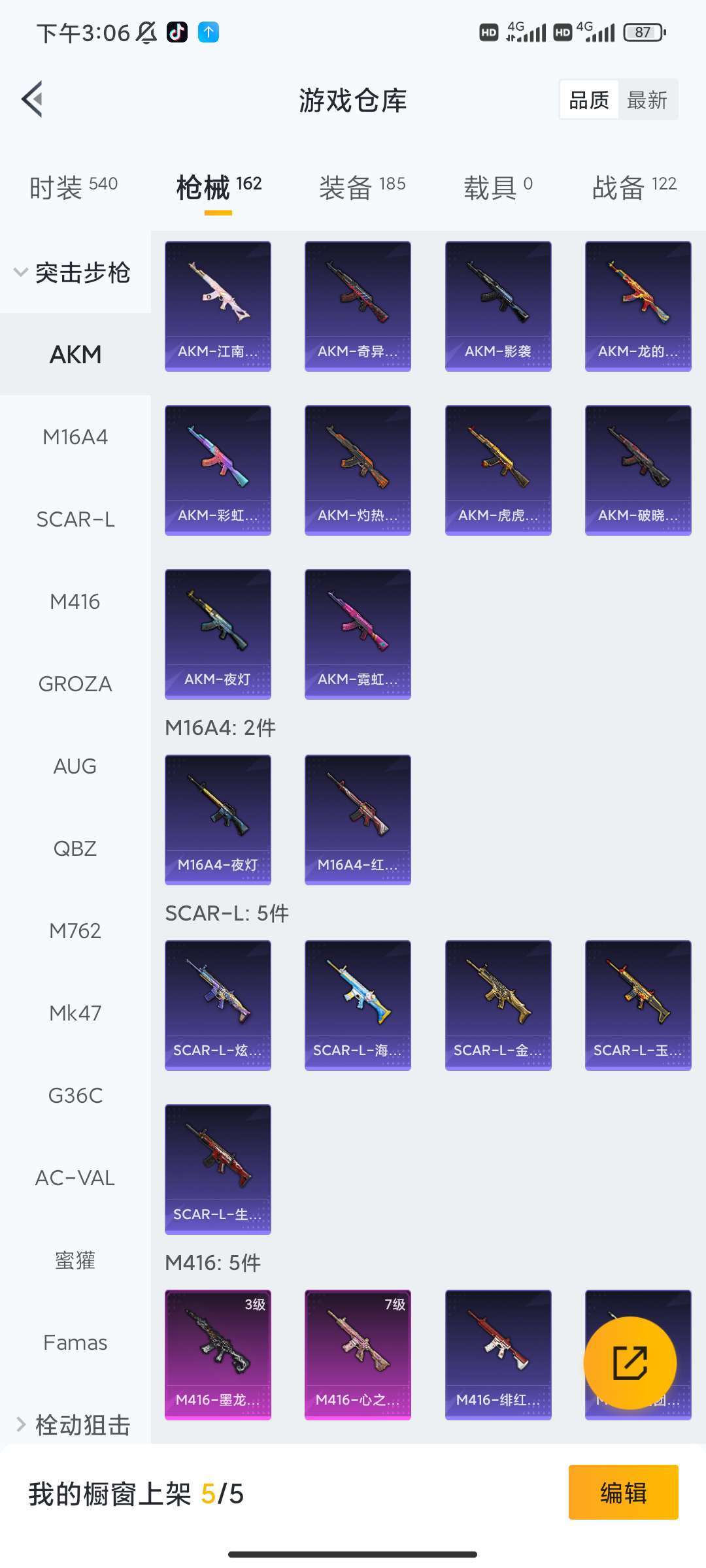Select M16A4 in the side list

pyautogui.click(x=75, y=437)
